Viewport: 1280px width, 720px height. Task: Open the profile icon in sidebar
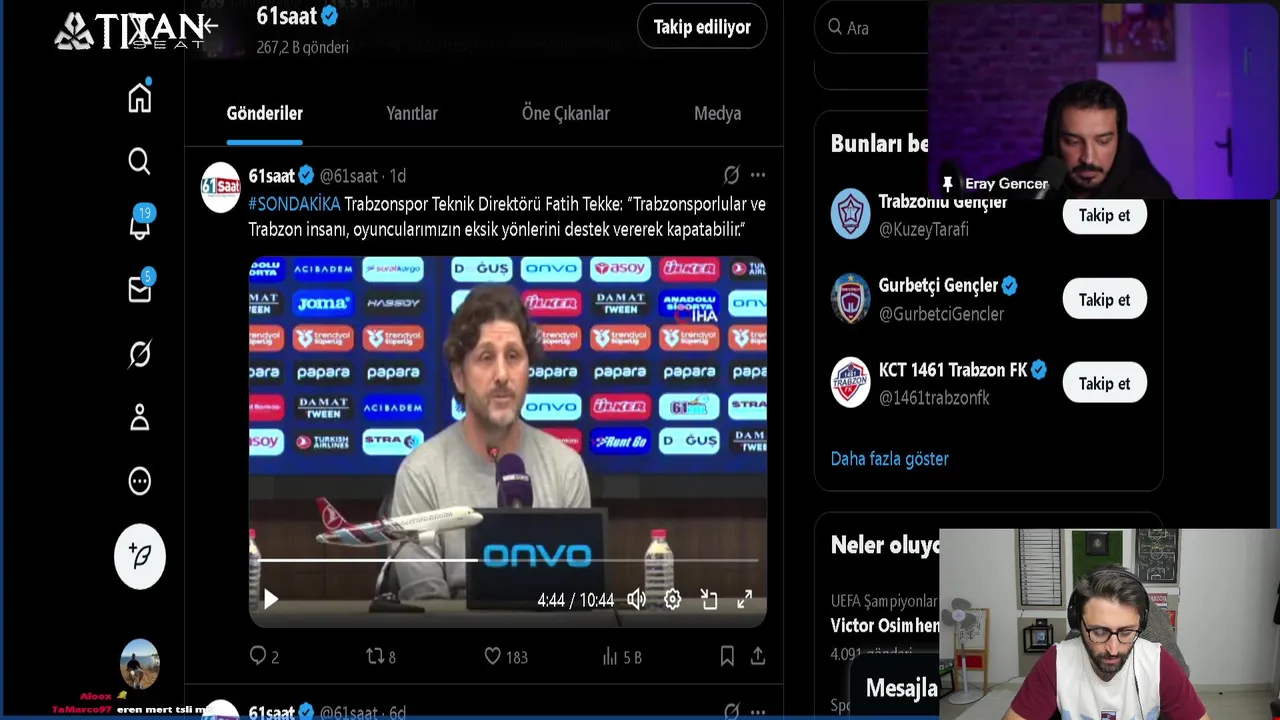tap(139, 418)
